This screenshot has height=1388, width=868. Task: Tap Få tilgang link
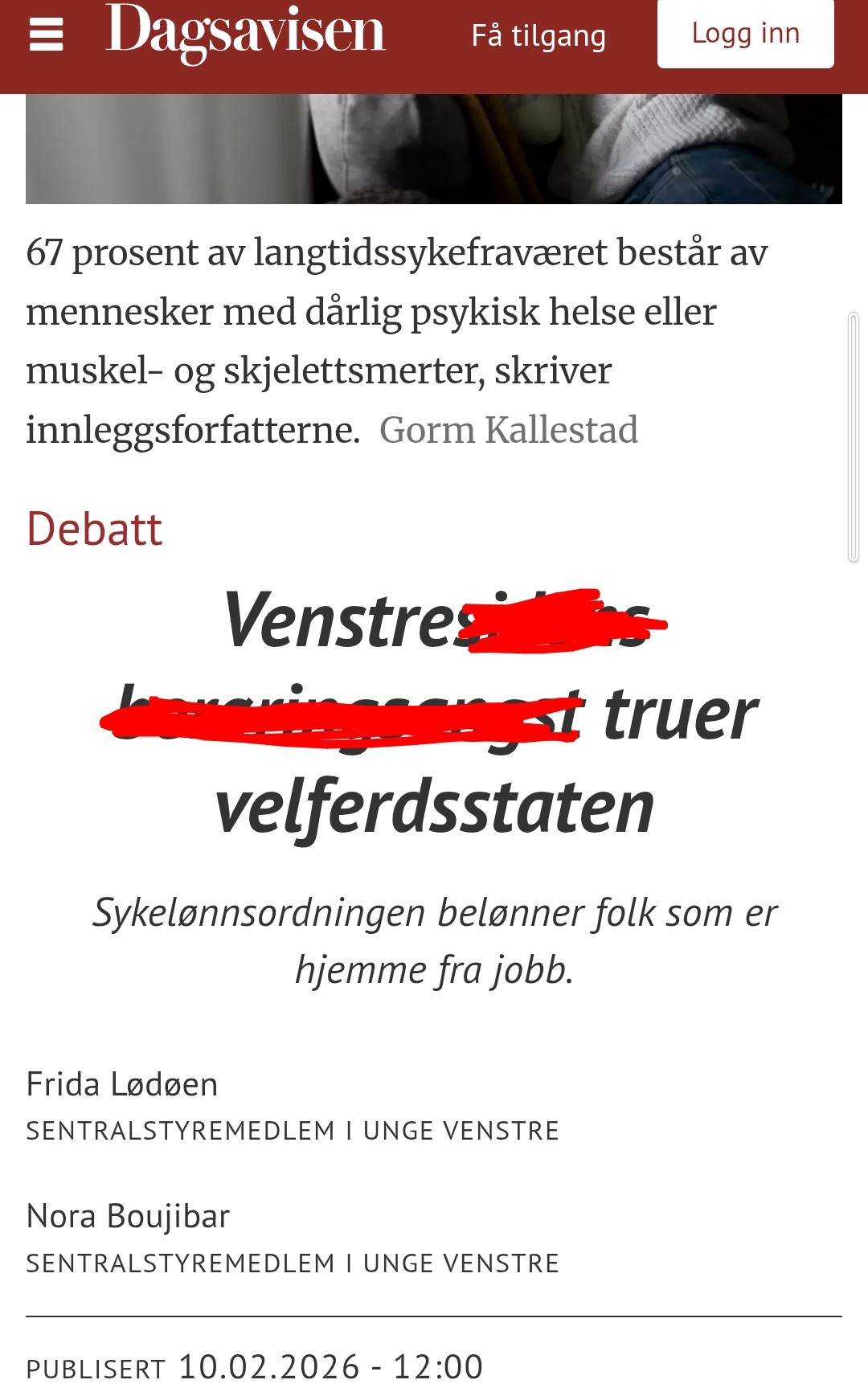pos(538,35)
